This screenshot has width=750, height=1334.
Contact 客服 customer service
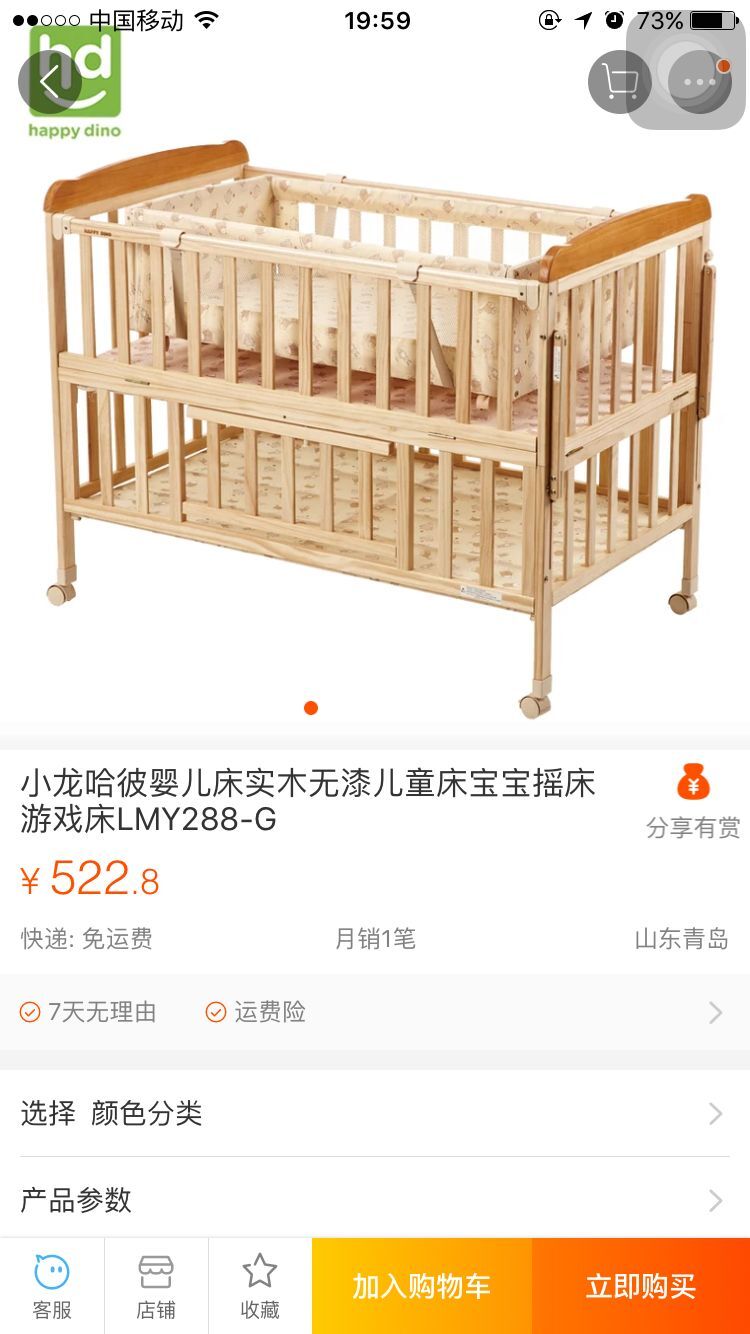52,1286
